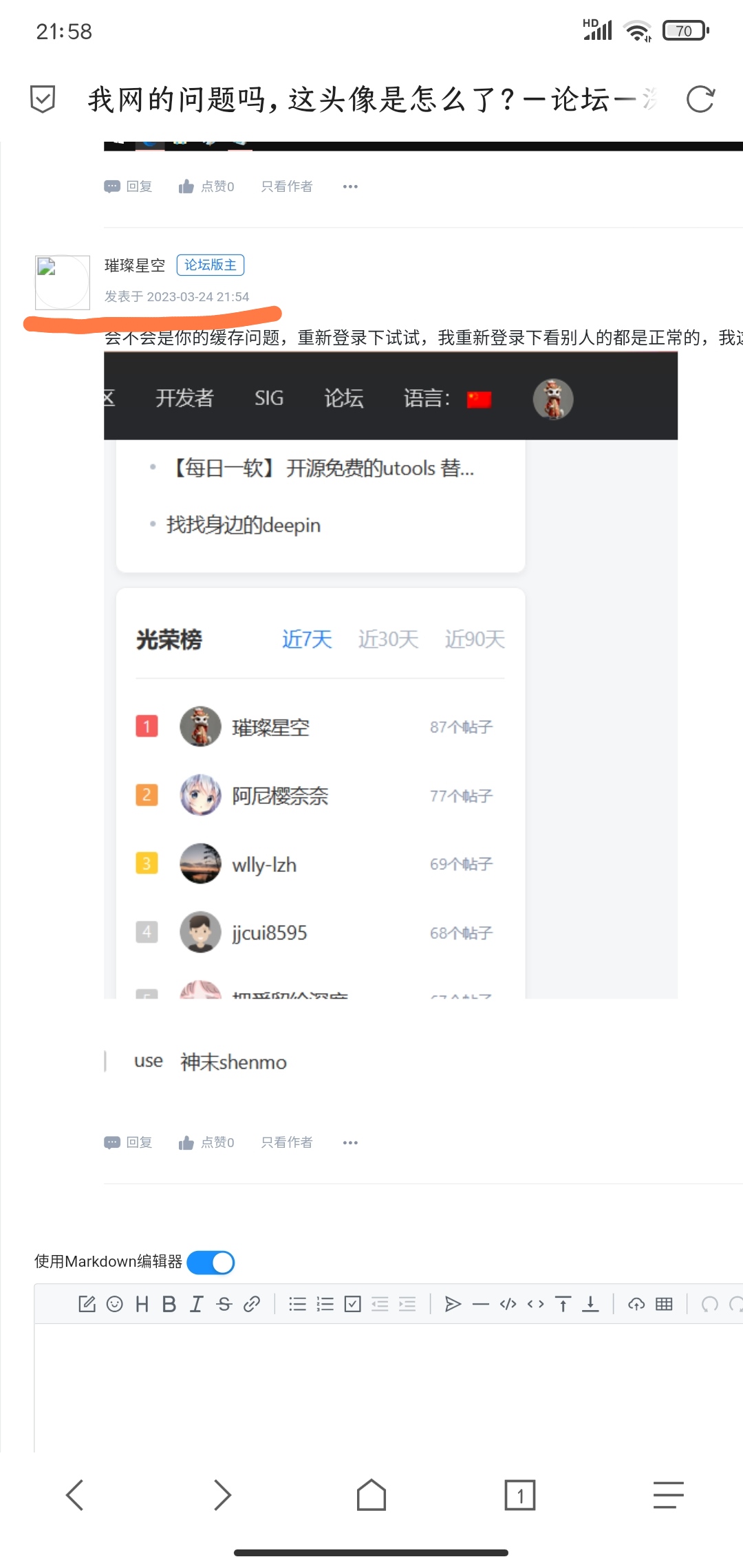
Task: Reload the page with the refresh icon
Action: click(700, 99)
